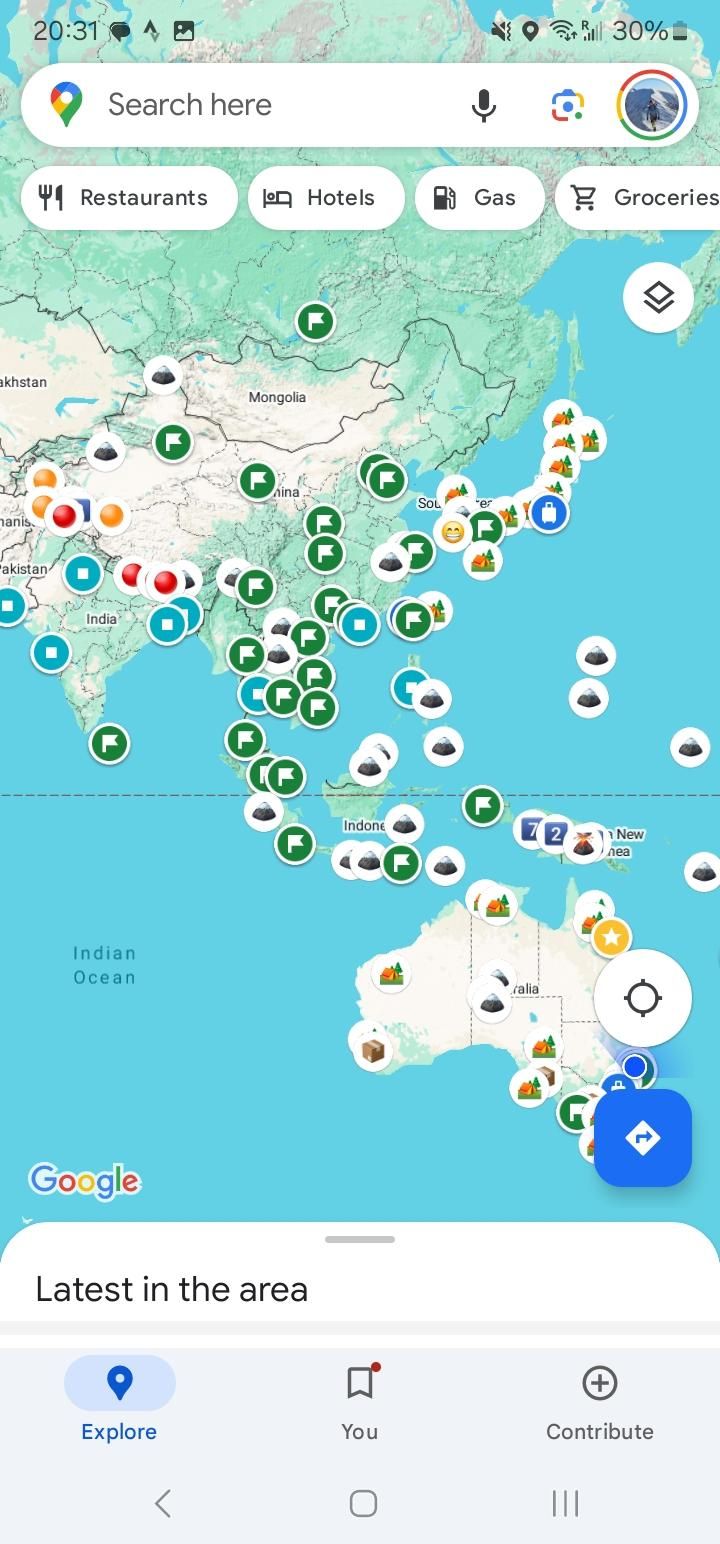Select the Restaurants chip

point(128,198)
